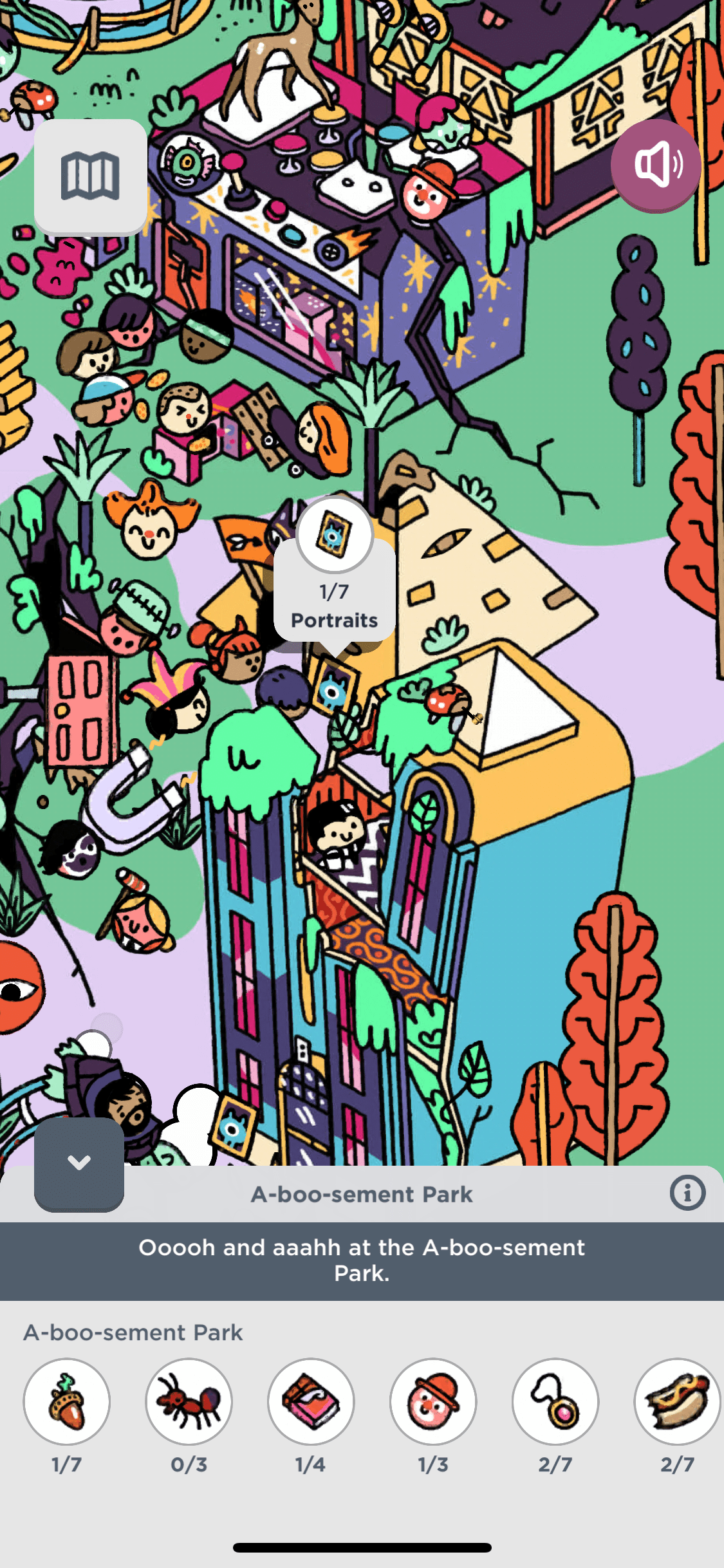724x1568 pixels.
Task: Open the info icon for A-boo-sement Park
Action: point(687,1193)
